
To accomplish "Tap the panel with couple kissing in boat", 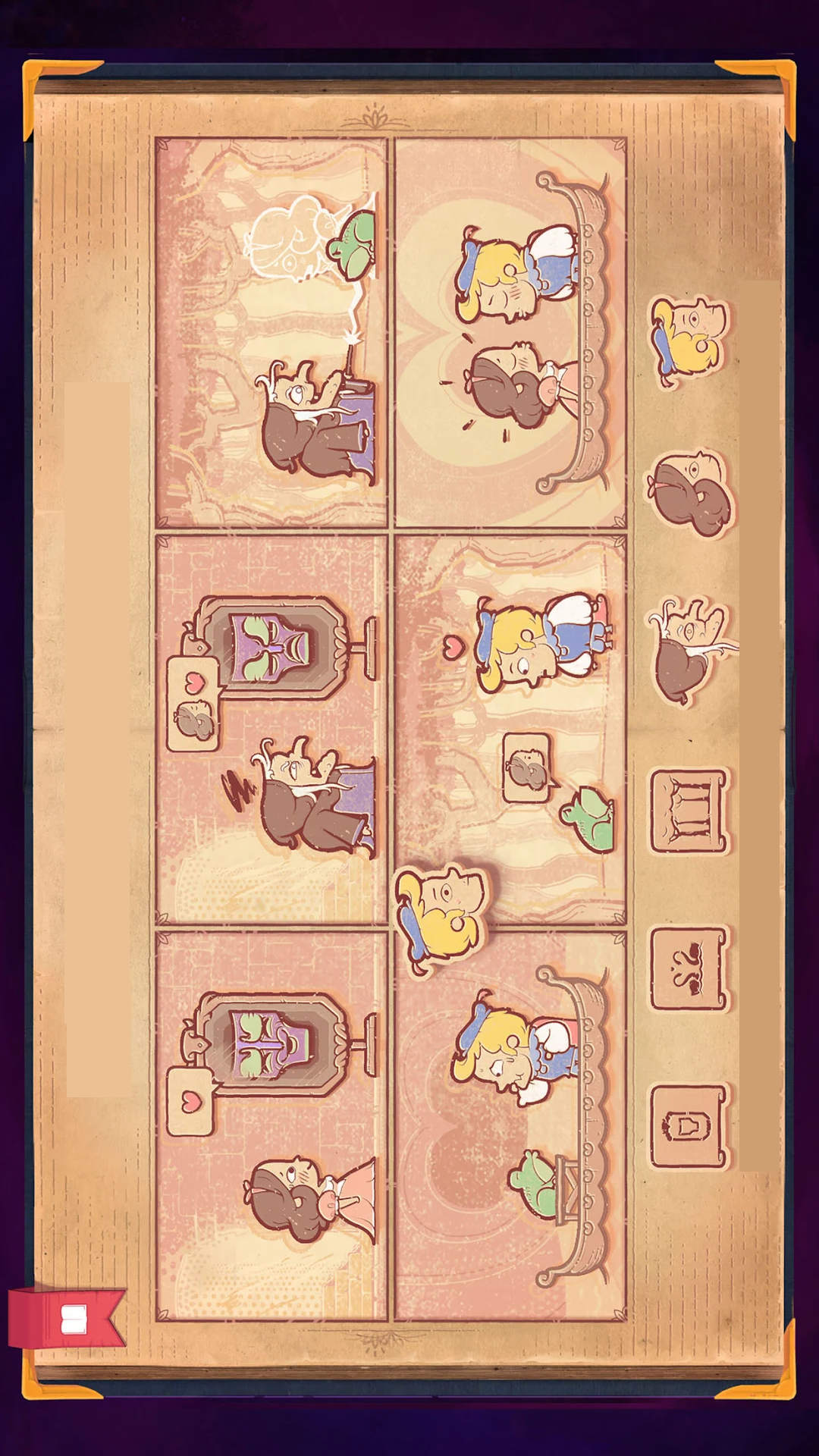I will pos(510,334).
